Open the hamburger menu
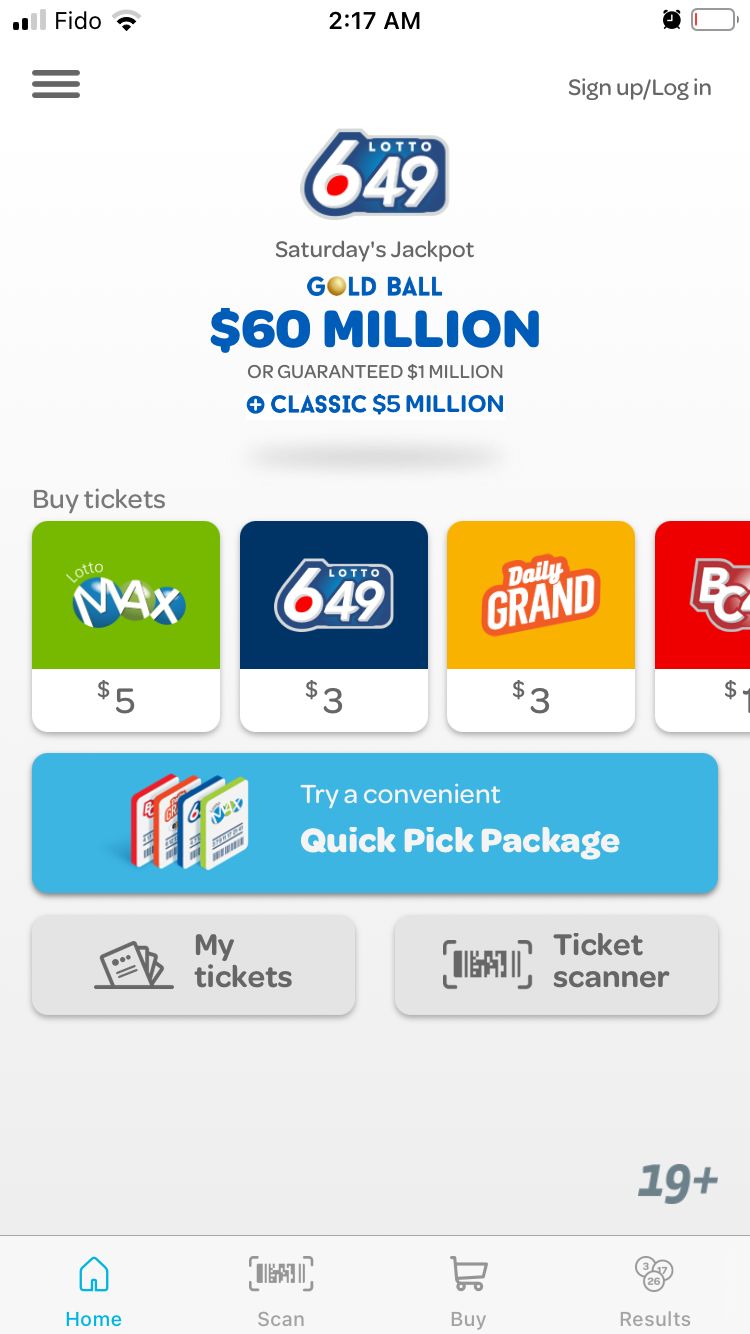 tap(56, 84)
